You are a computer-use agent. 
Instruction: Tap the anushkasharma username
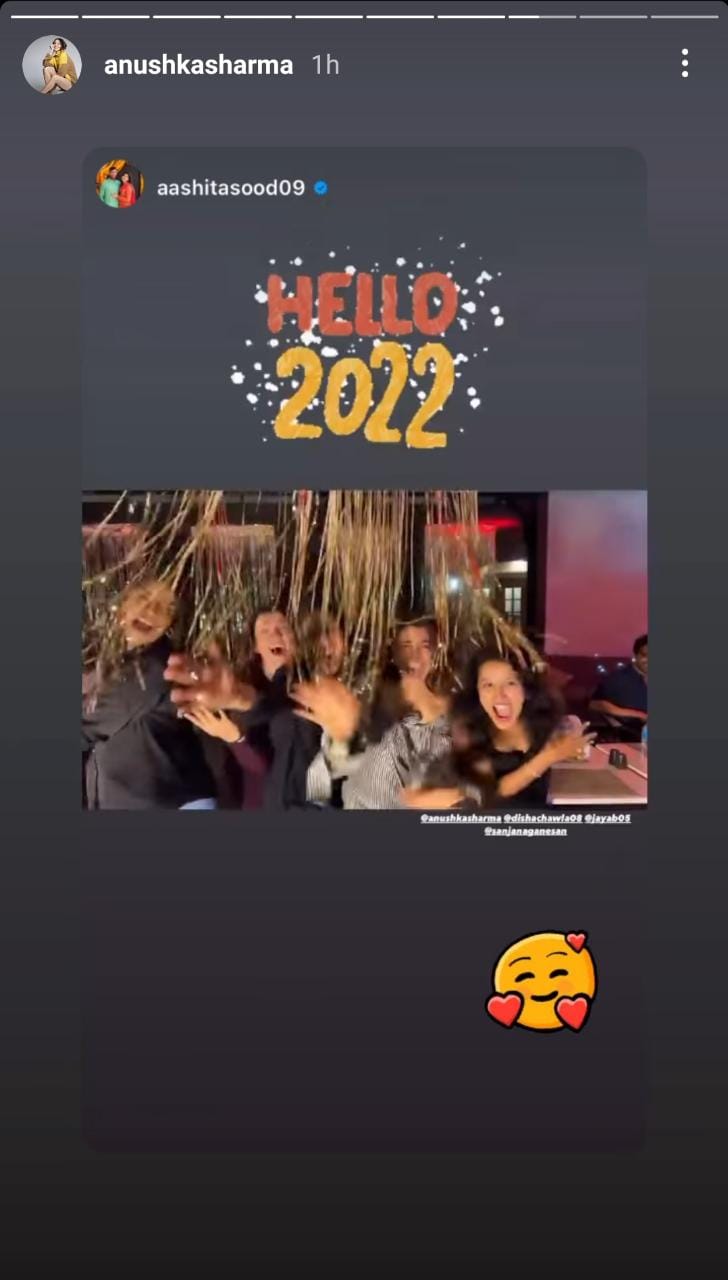(198, 65)
